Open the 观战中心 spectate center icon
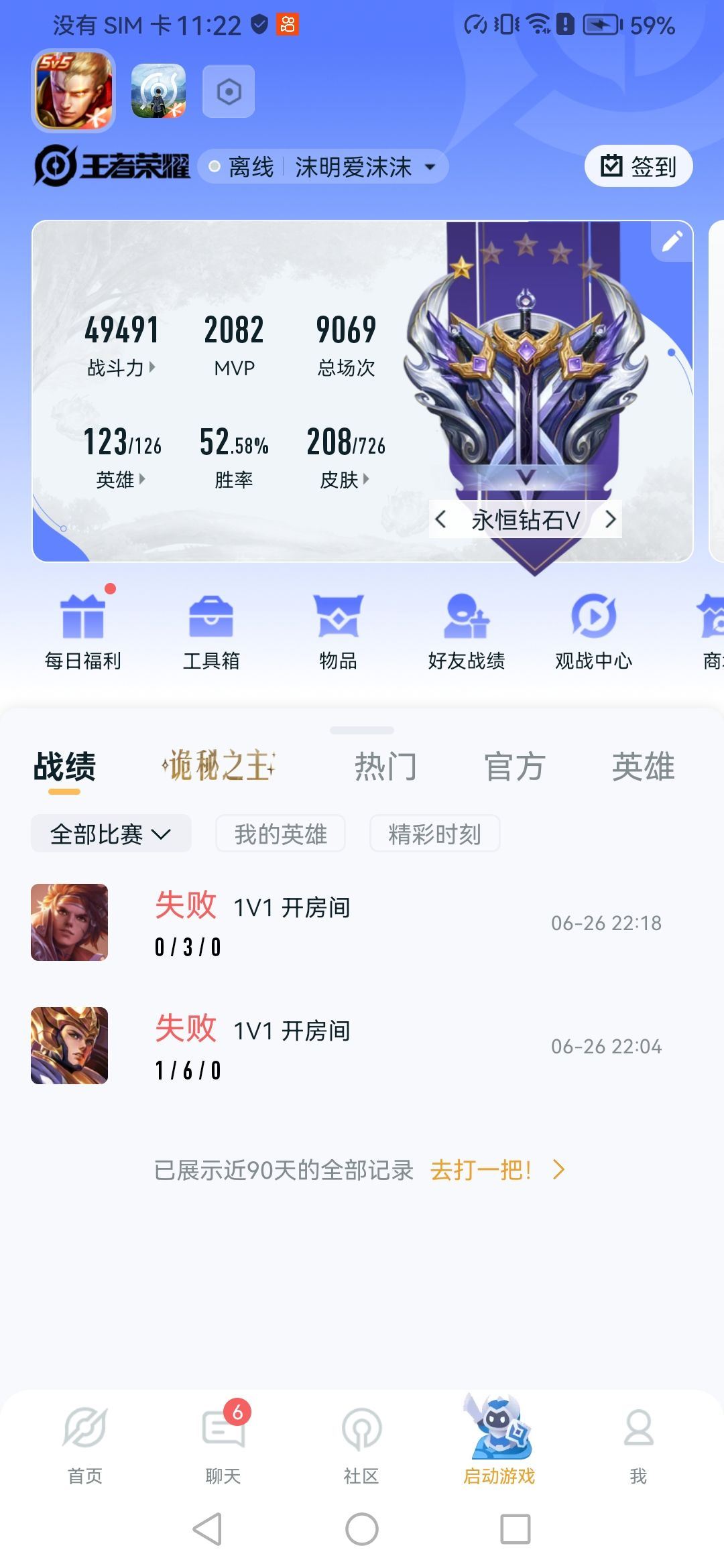Image resolution: width=724 pixels, height=1568 pixels. [595, 627]
